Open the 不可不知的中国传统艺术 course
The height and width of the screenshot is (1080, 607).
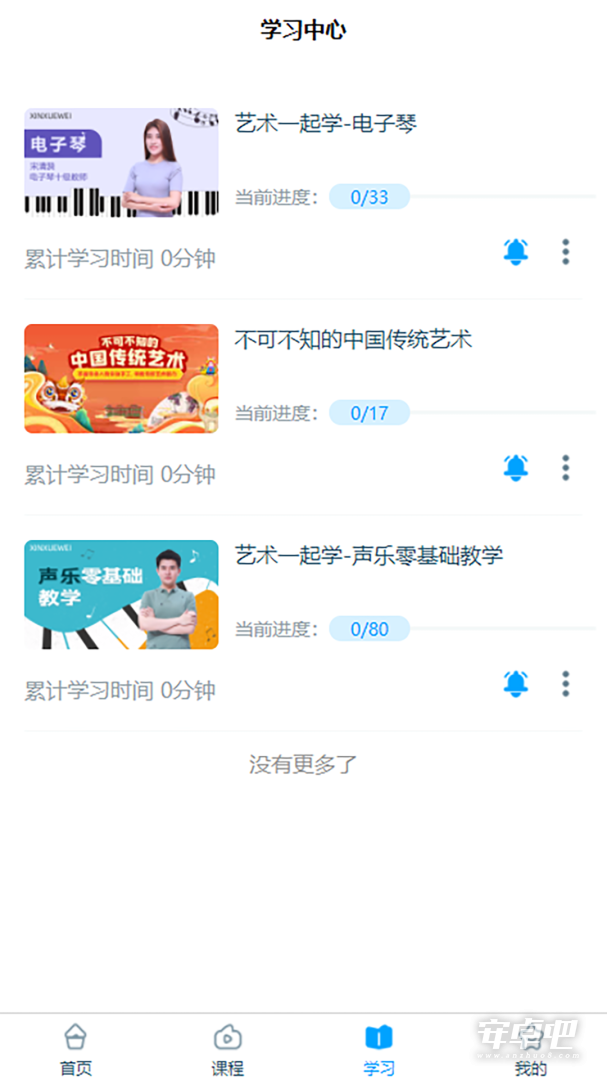coord(353,340)
